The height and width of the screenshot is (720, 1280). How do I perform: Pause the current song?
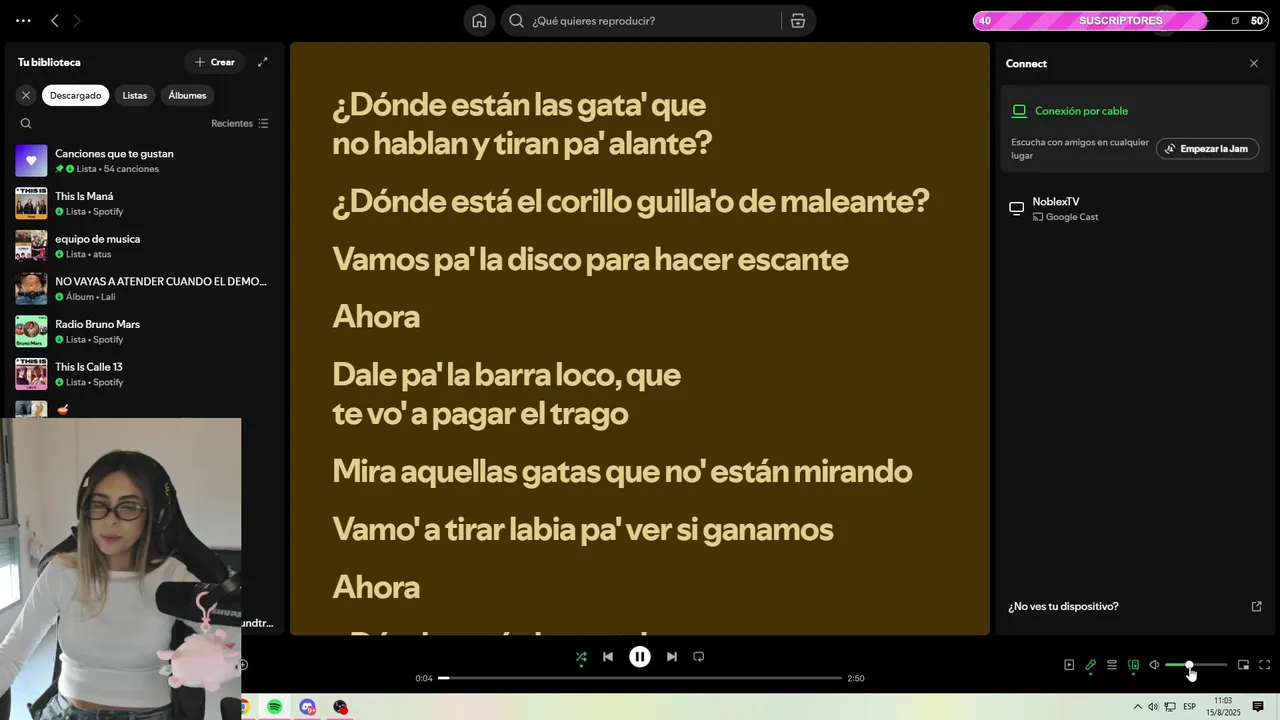[x=640, y=657]
